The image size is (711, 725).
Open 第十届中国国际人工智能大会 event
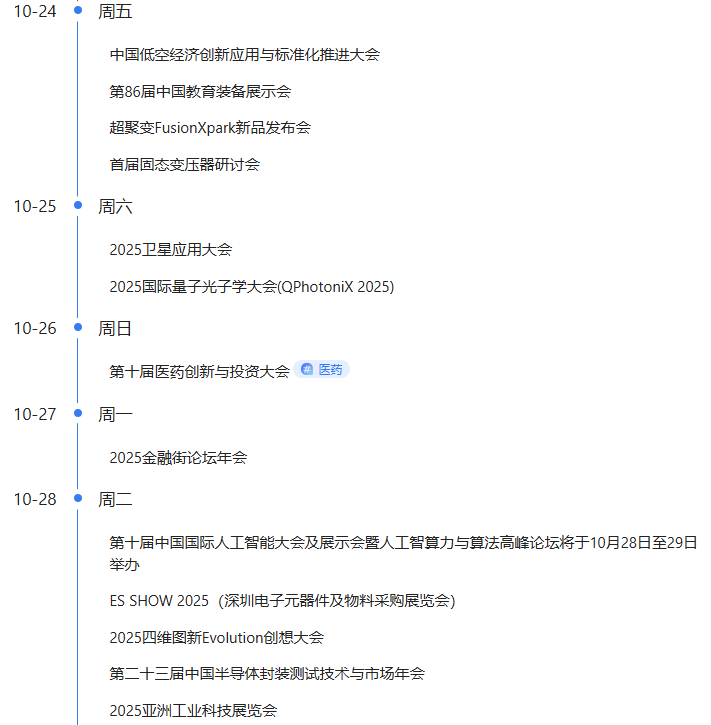pos(400,543)
